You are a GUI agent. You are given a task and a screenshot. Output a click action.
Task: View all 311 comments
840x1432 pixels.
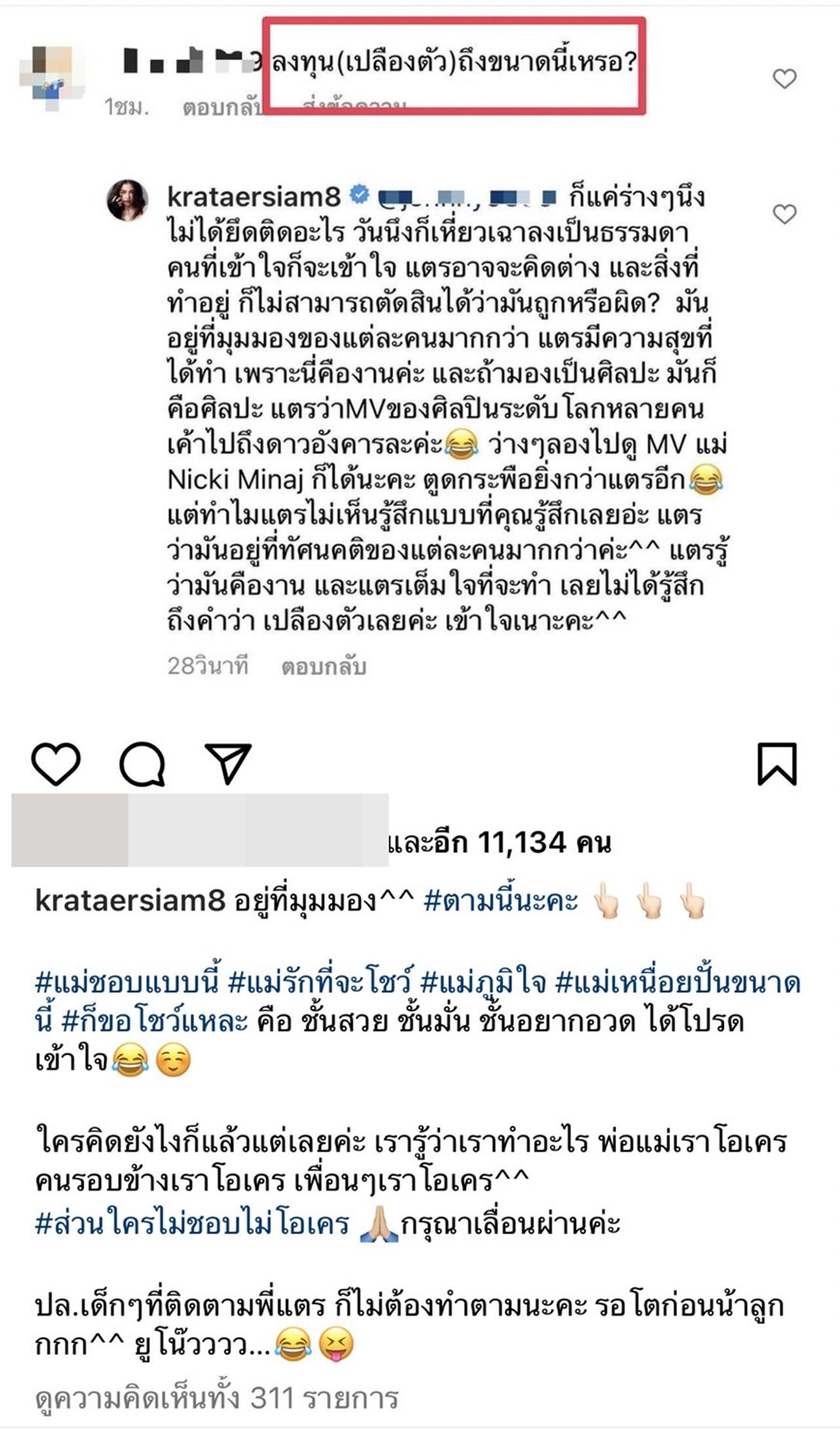point(217,1399)
